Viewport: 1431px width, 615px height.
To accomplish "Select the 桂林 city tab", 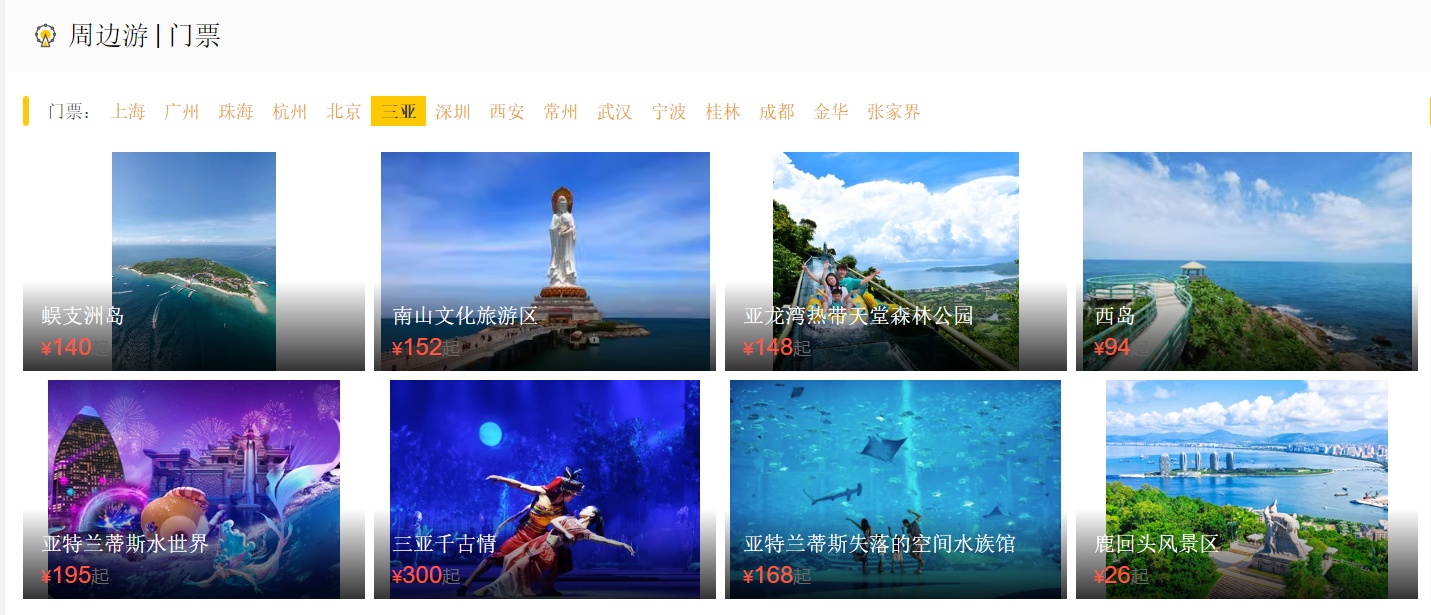I will tap(723, 112).
